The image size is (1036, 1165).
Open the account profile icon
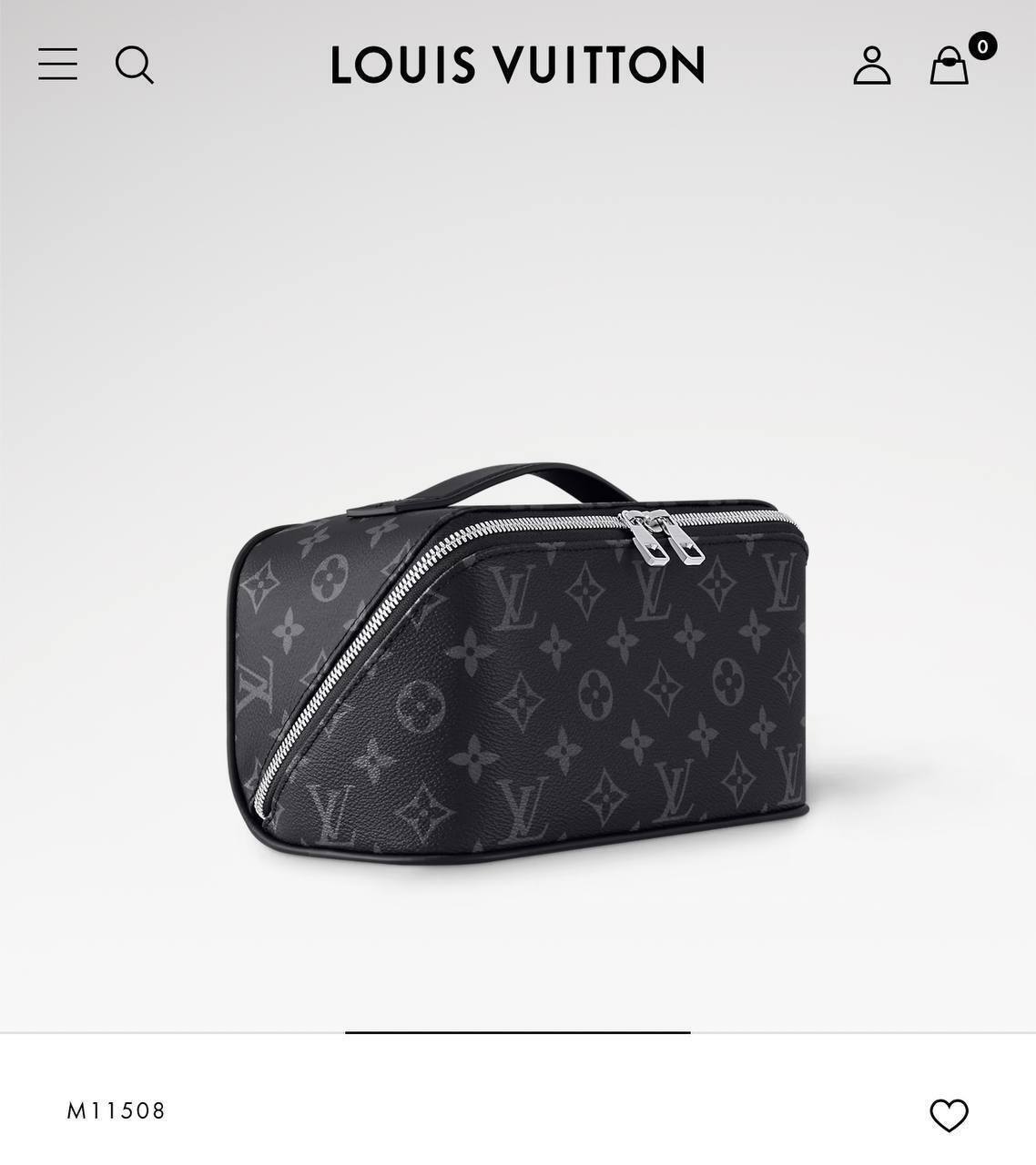pos(871,66)
